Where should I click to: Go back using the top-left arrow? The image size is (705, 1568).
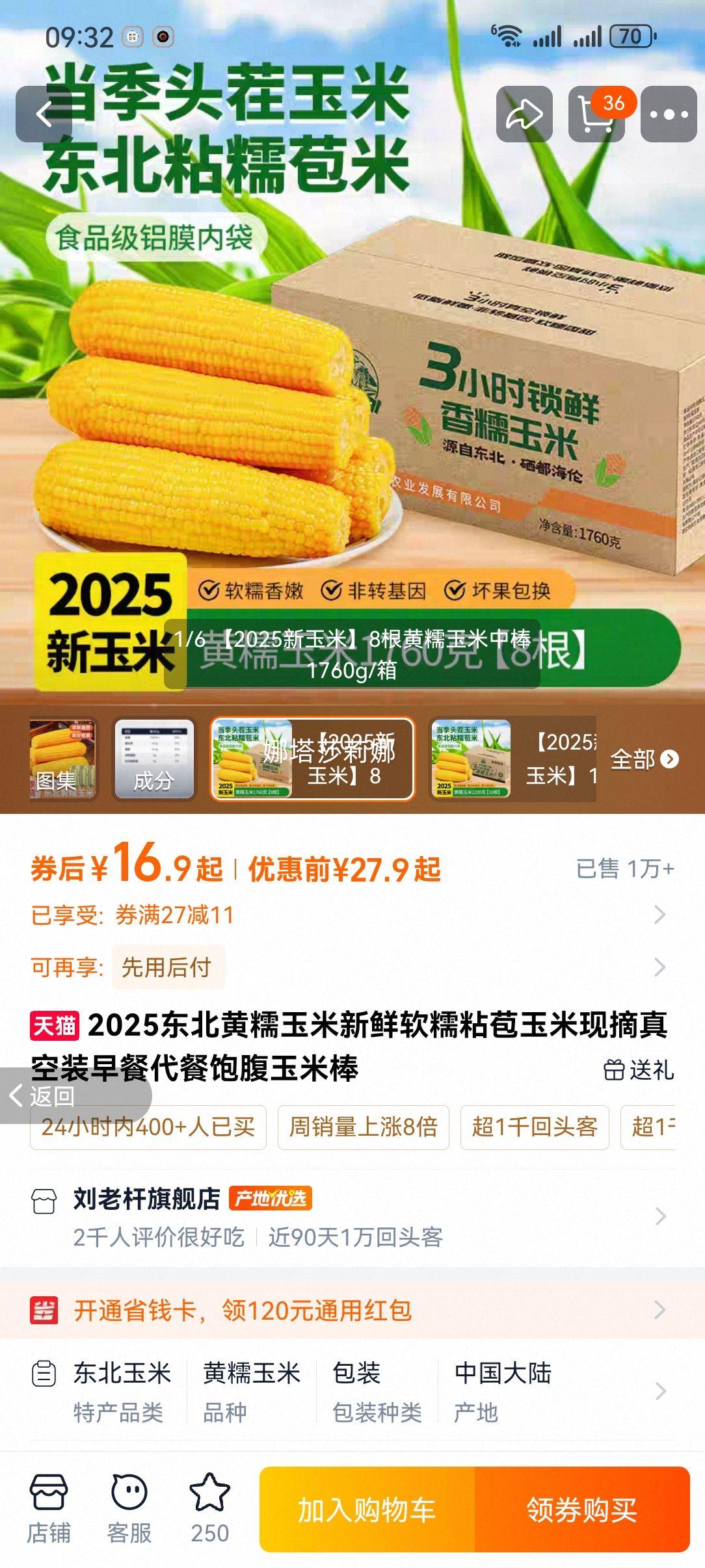[x=43, y=114]
